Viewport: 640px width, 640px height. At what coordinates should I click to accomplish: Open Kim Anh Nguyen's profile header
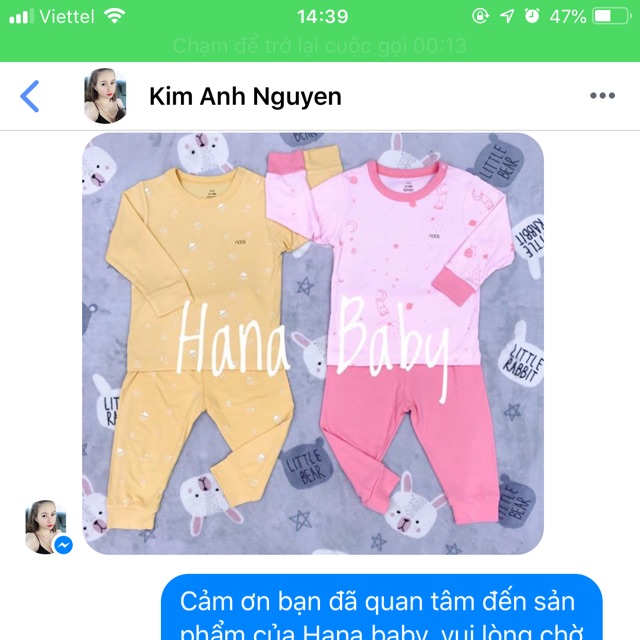coord(244,96)
